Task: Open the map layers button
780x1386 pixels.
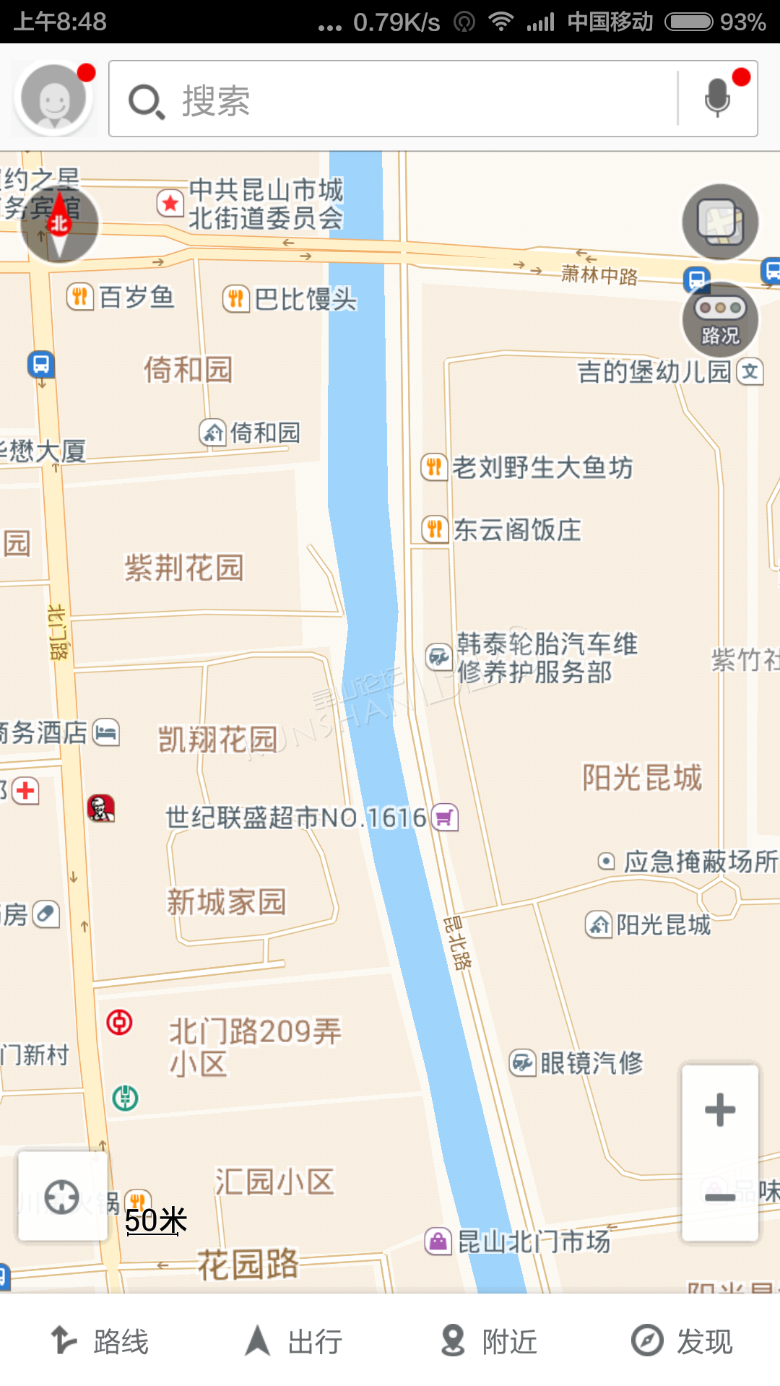Action: coord(720,222)
